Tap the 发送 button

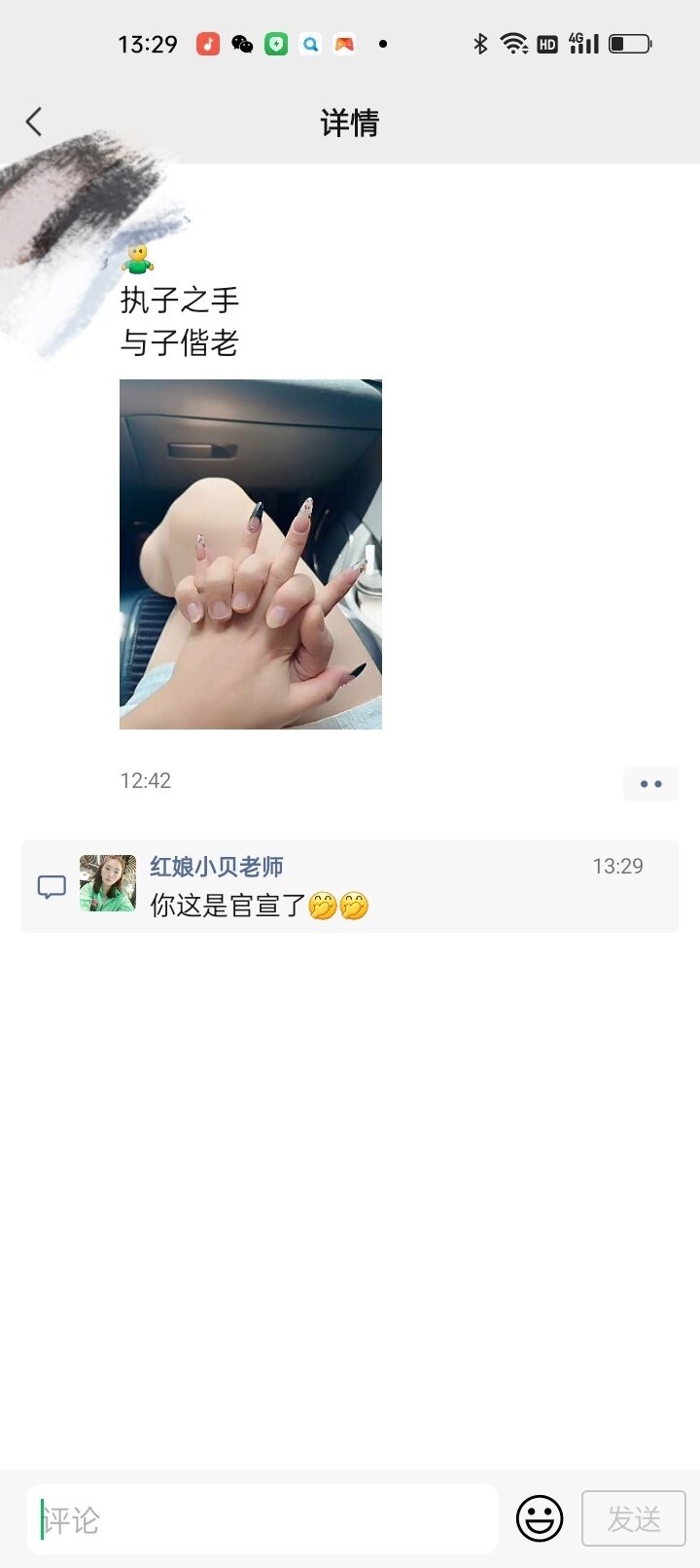633,1518
